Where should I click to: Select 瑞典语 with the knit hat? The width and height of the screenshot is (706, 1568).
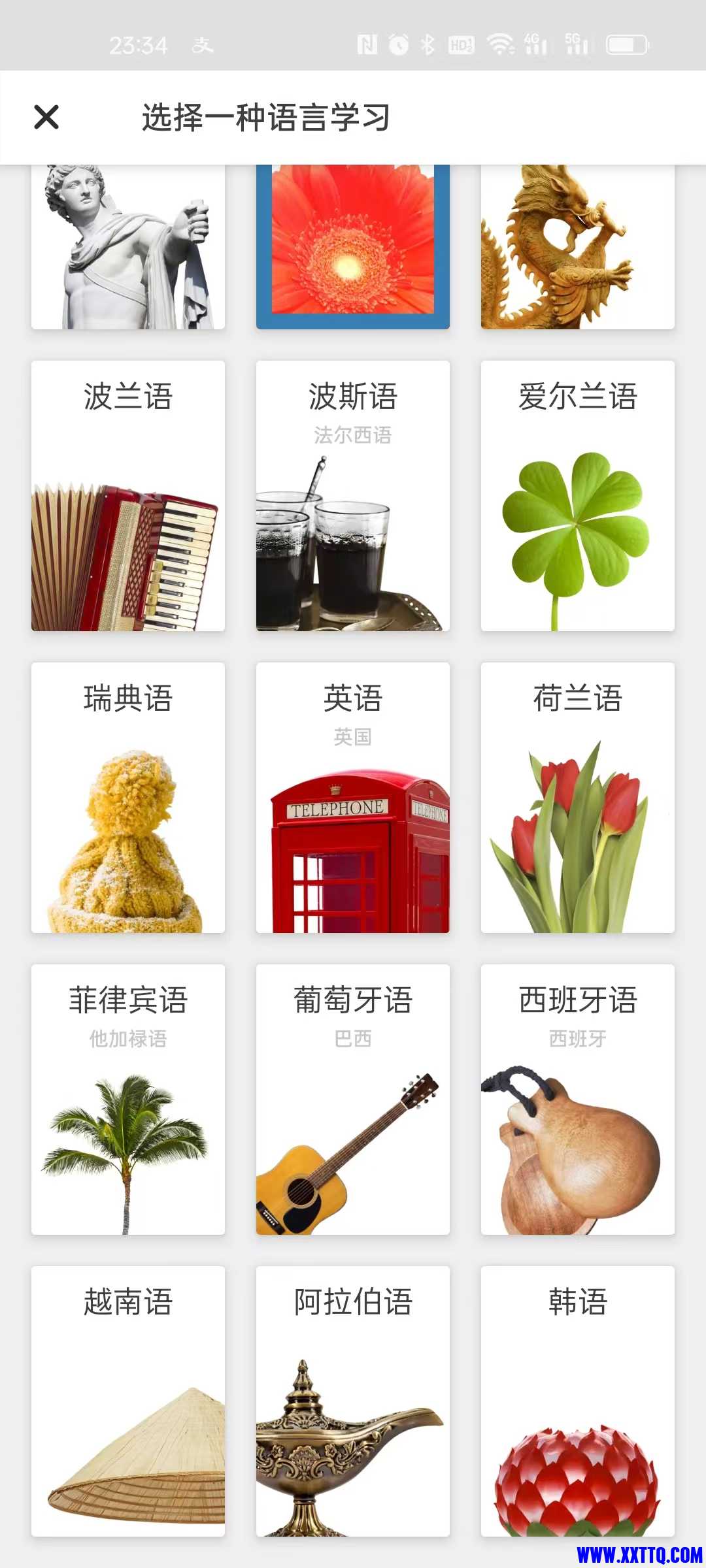127,797
